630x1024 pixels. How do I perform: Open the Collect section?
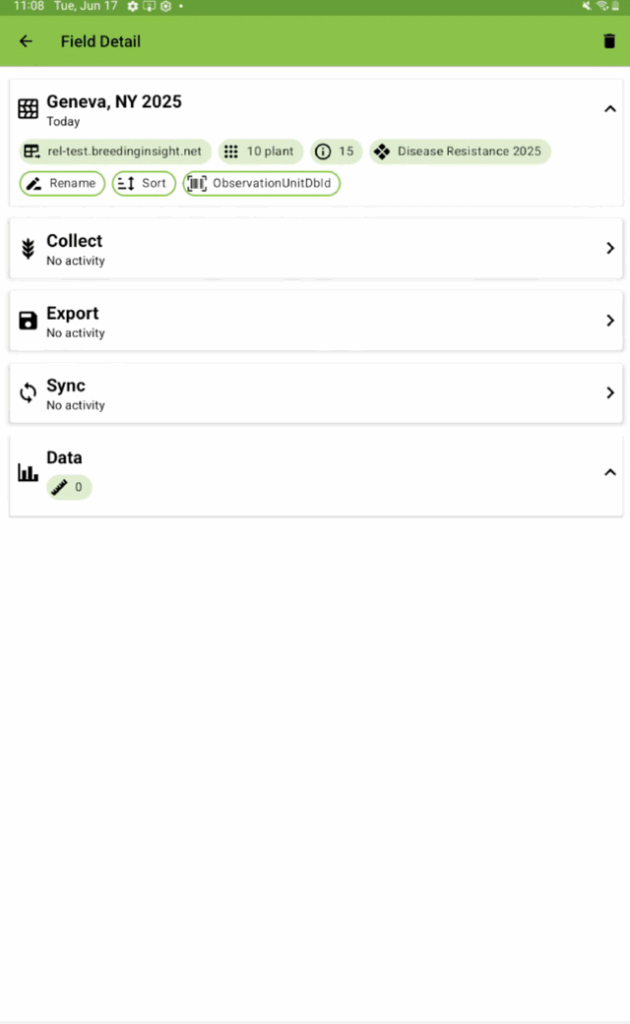315,249
